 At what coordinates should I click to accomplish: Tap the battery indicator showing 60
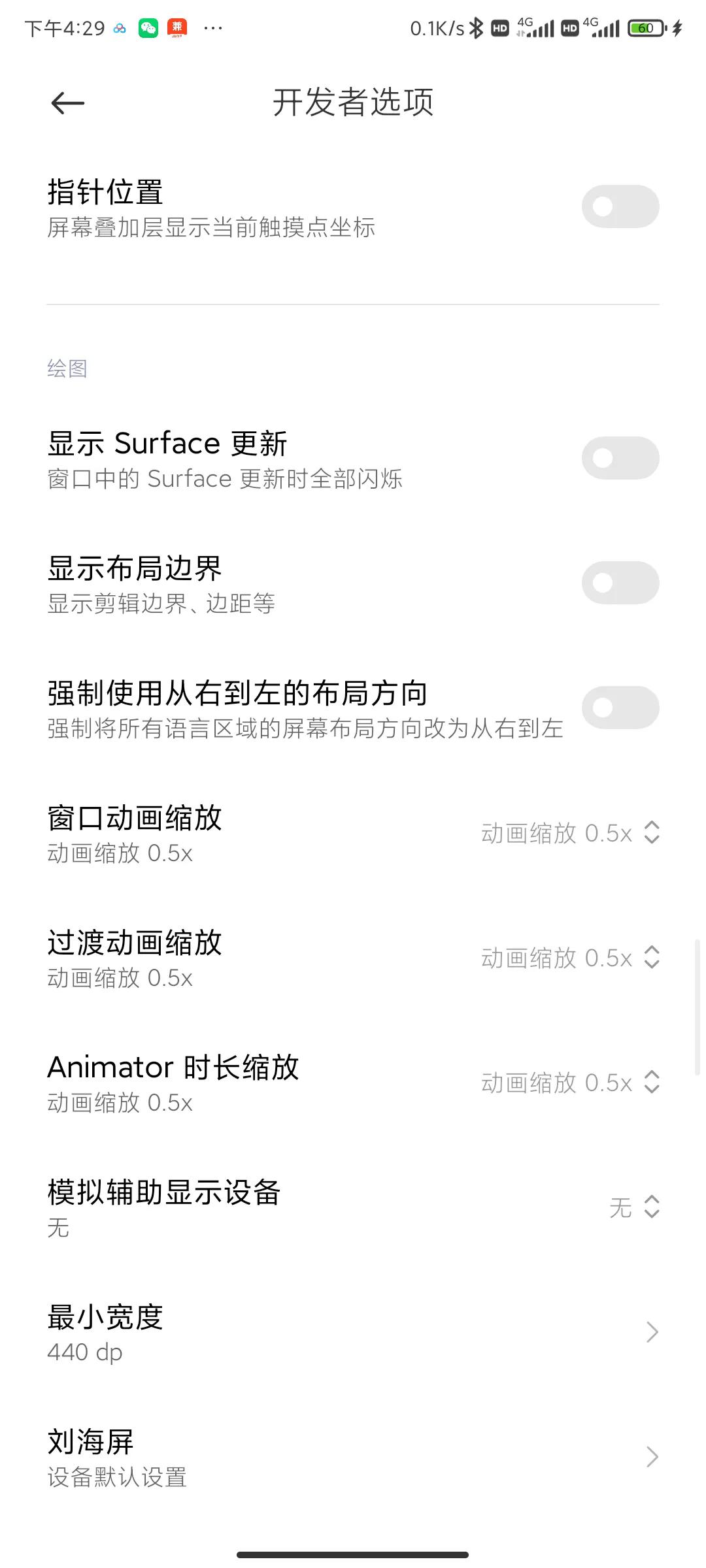tap(645, 27)
